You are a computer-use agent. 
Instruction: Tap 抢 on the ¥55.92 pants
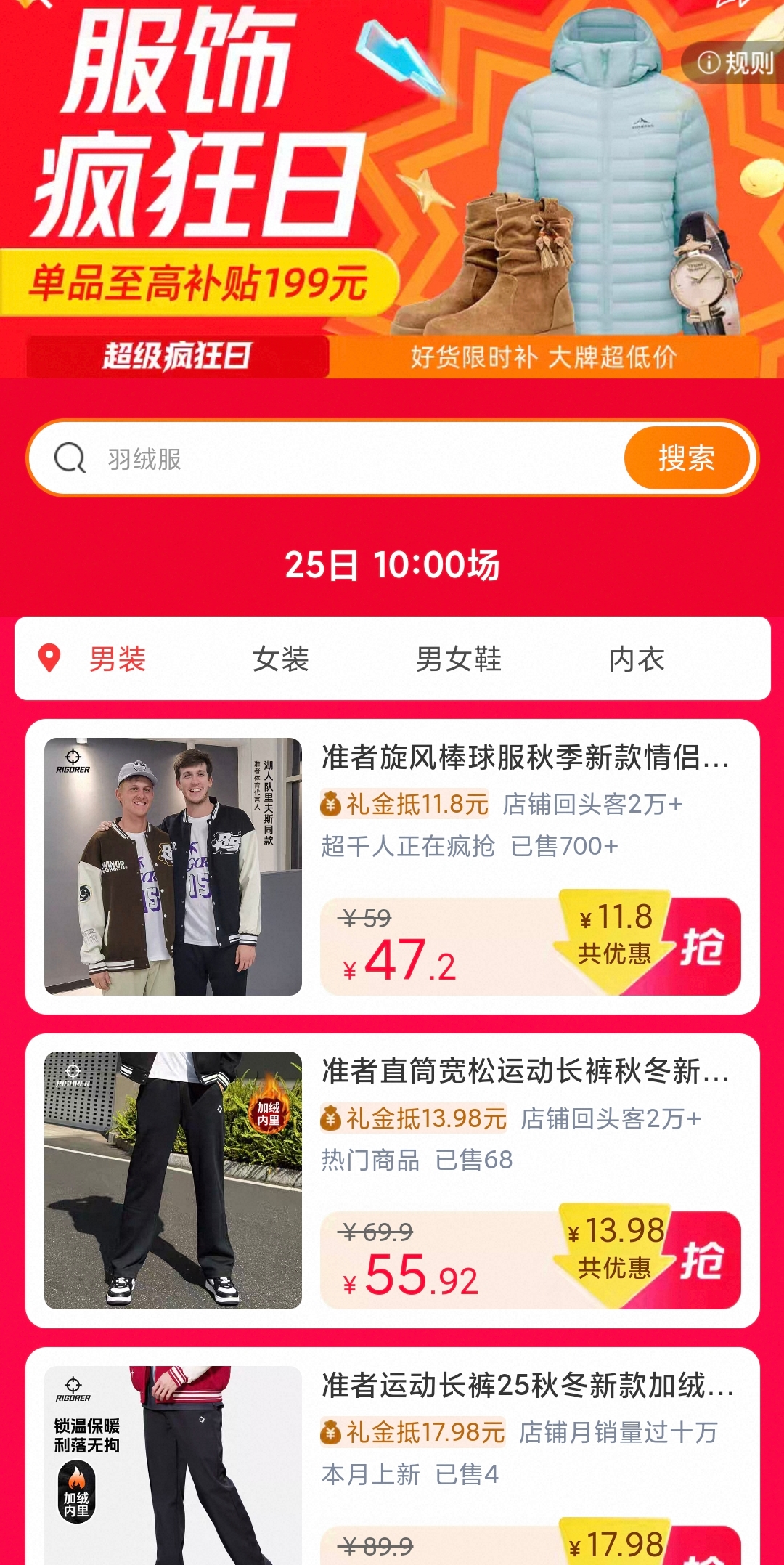point(701,1261)
